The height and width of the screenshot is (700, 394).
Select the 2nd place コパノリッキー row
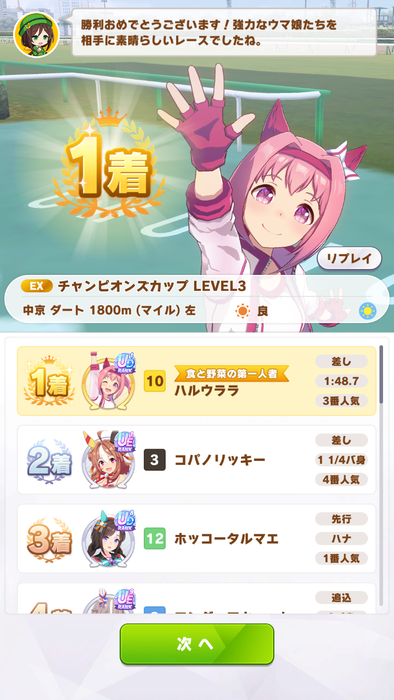196,460
